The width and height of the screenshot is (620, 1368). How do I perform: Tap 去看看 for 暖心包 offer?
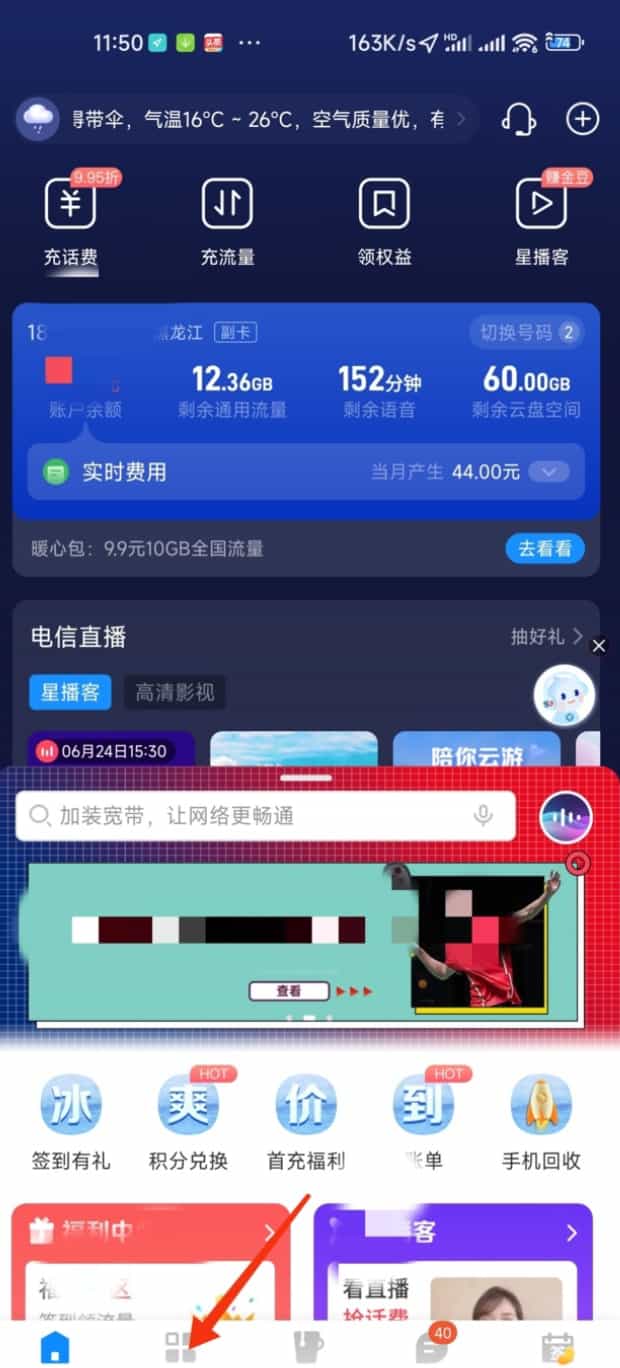pos(544,548)
